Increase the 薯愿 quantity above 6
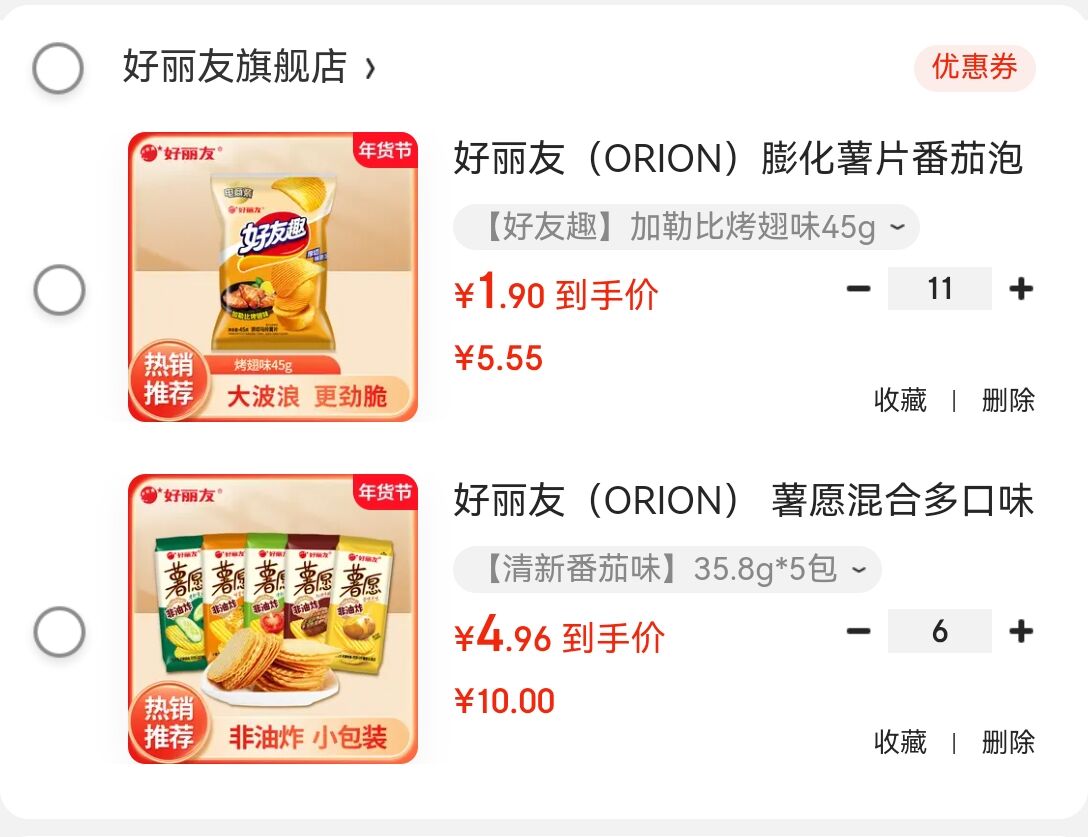 click(x=1020, y=632)
